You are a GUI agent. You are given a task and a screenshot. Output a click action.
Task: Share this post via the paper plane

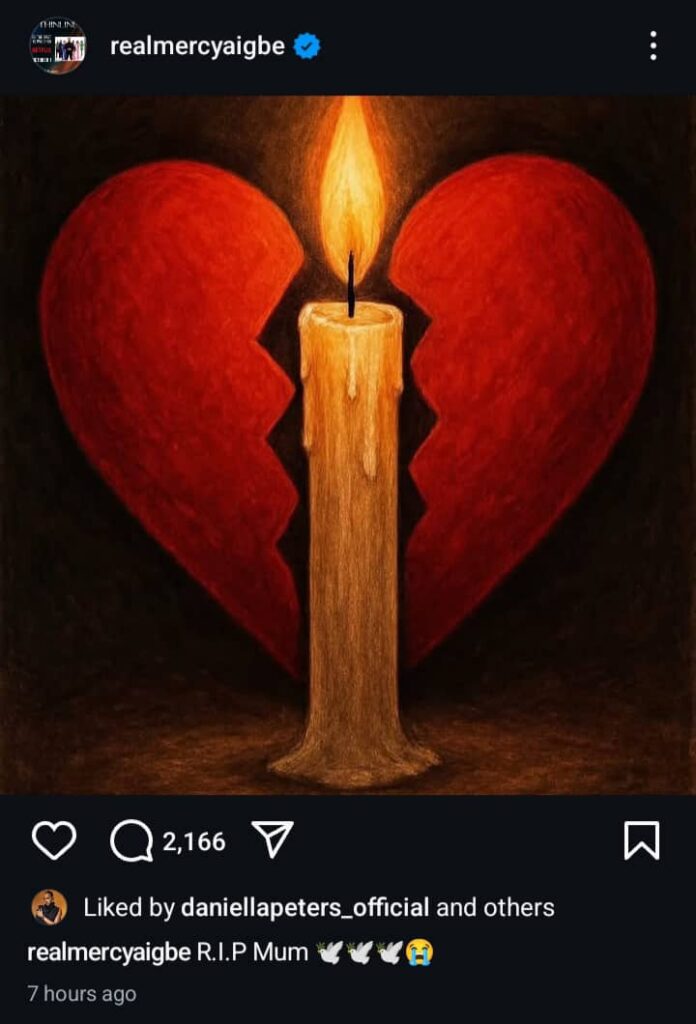tap(270, 841)
